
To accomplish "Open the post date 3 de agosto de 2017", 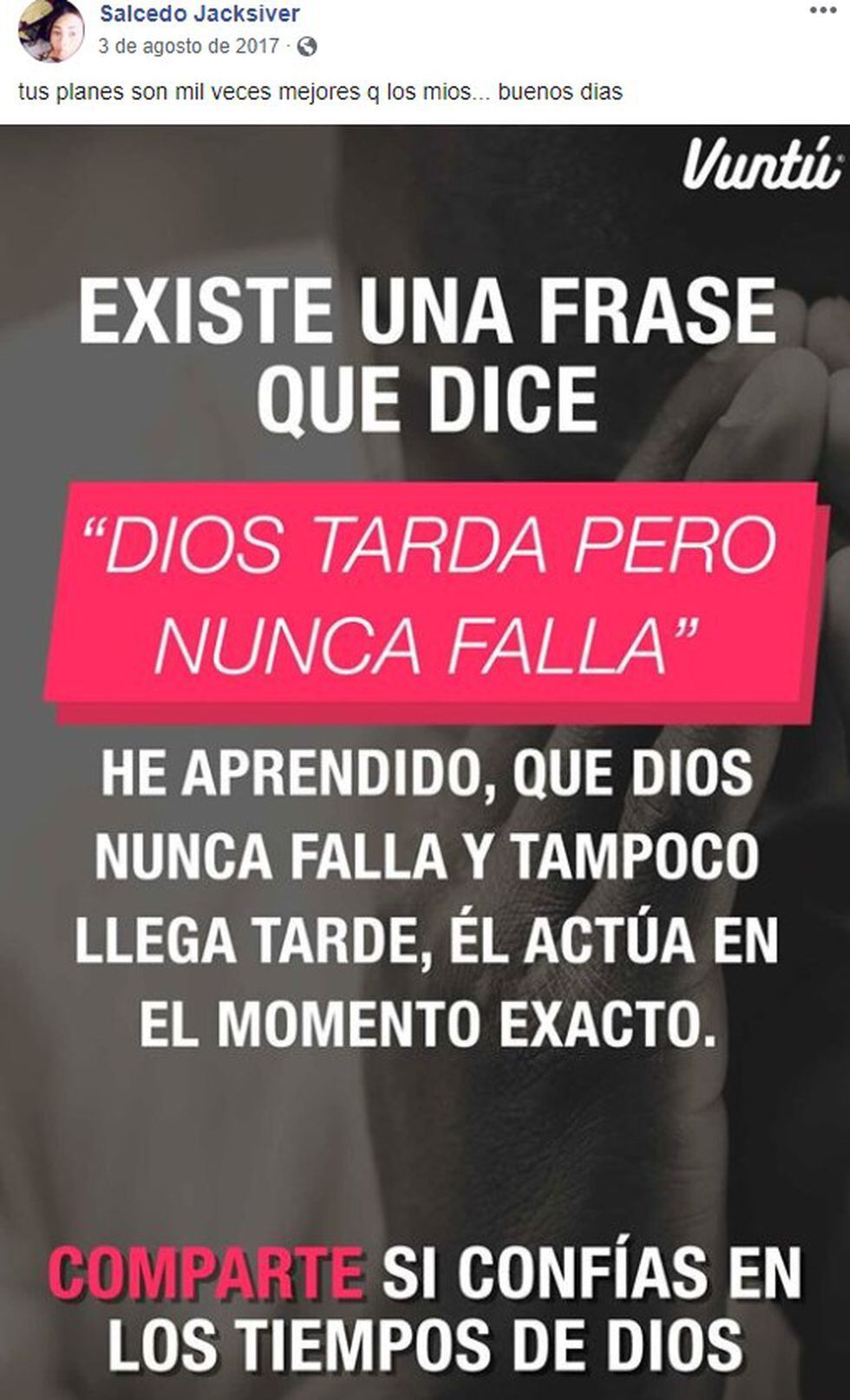I will coord(188,46).
